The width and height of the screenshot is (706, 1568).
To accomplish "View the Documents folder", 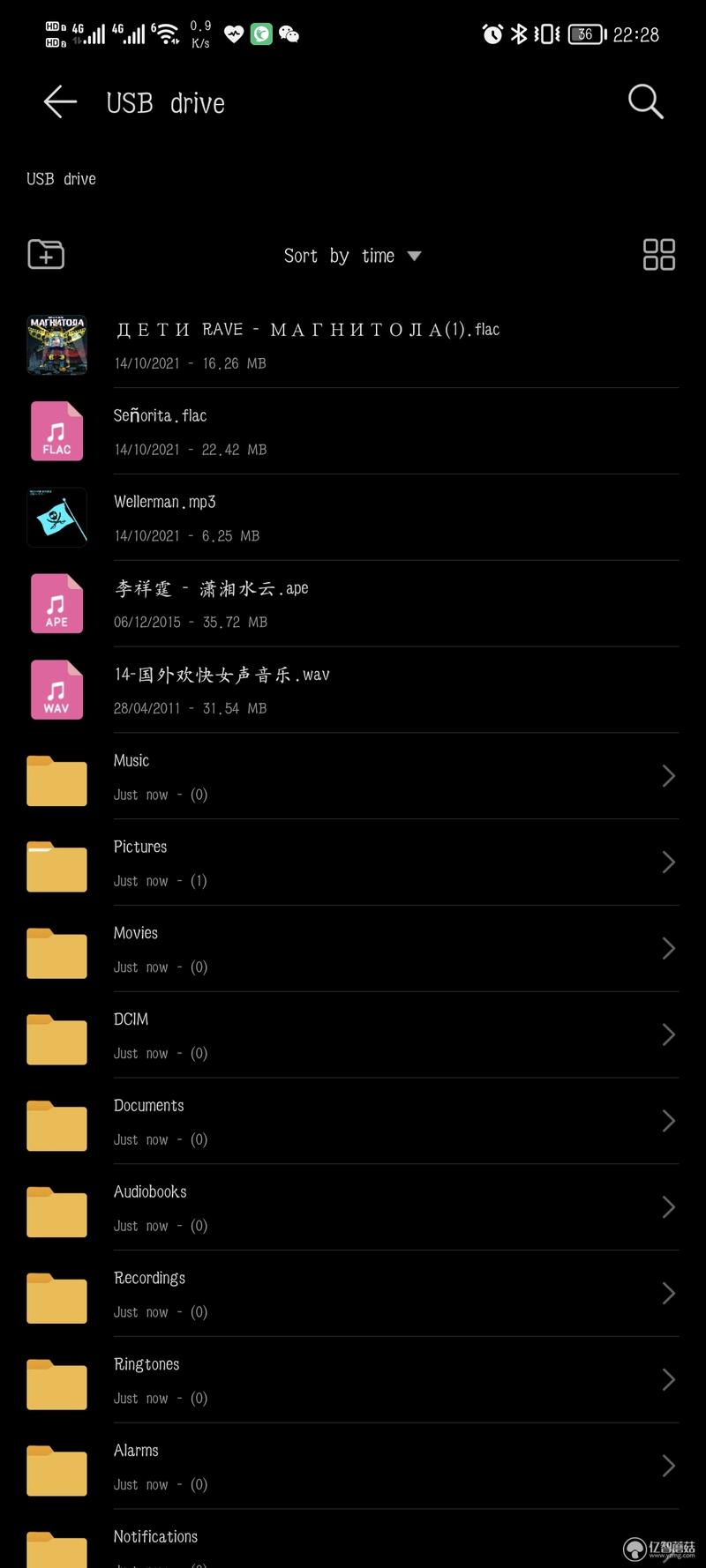I will point(353,1121).
